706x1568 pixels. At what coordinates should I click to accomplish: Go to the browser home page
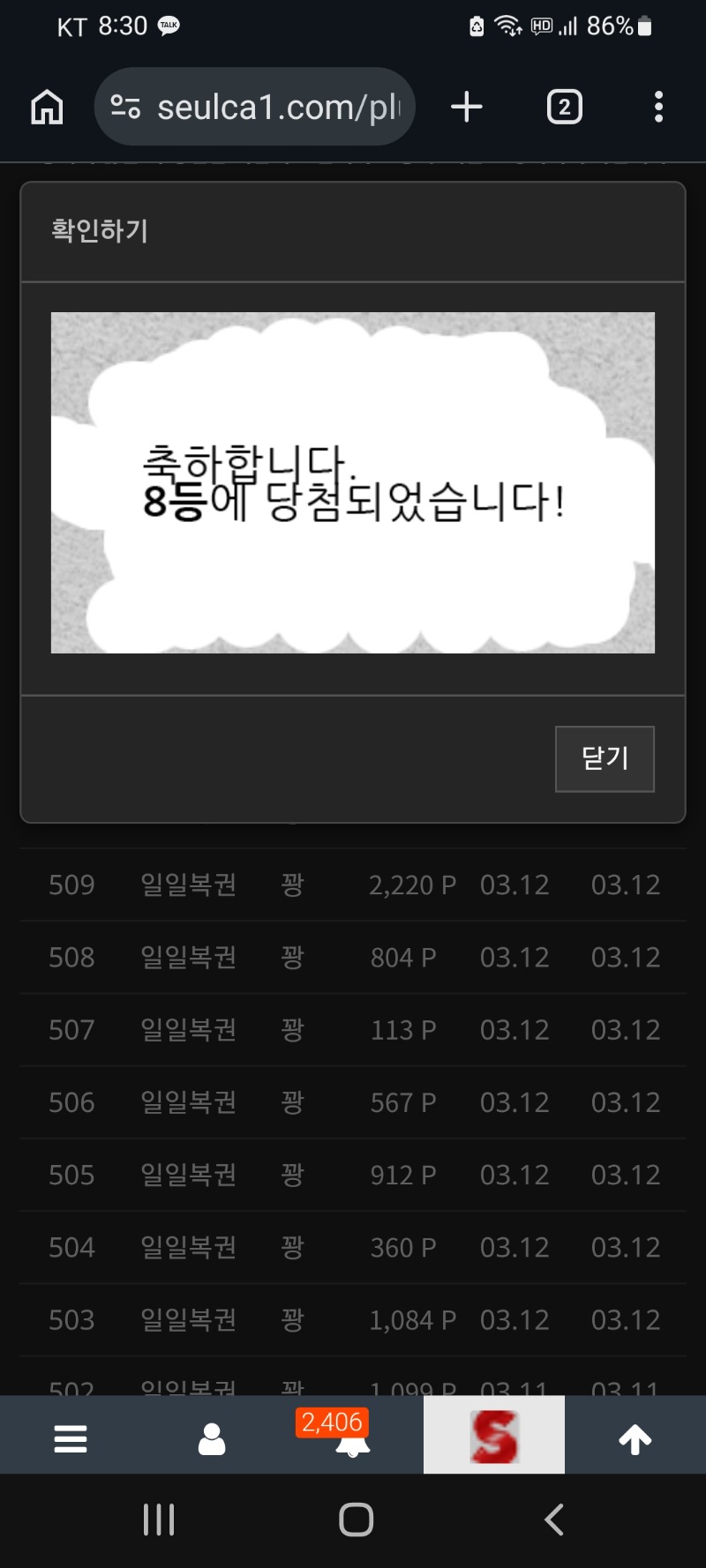click(x=47, y=108)
